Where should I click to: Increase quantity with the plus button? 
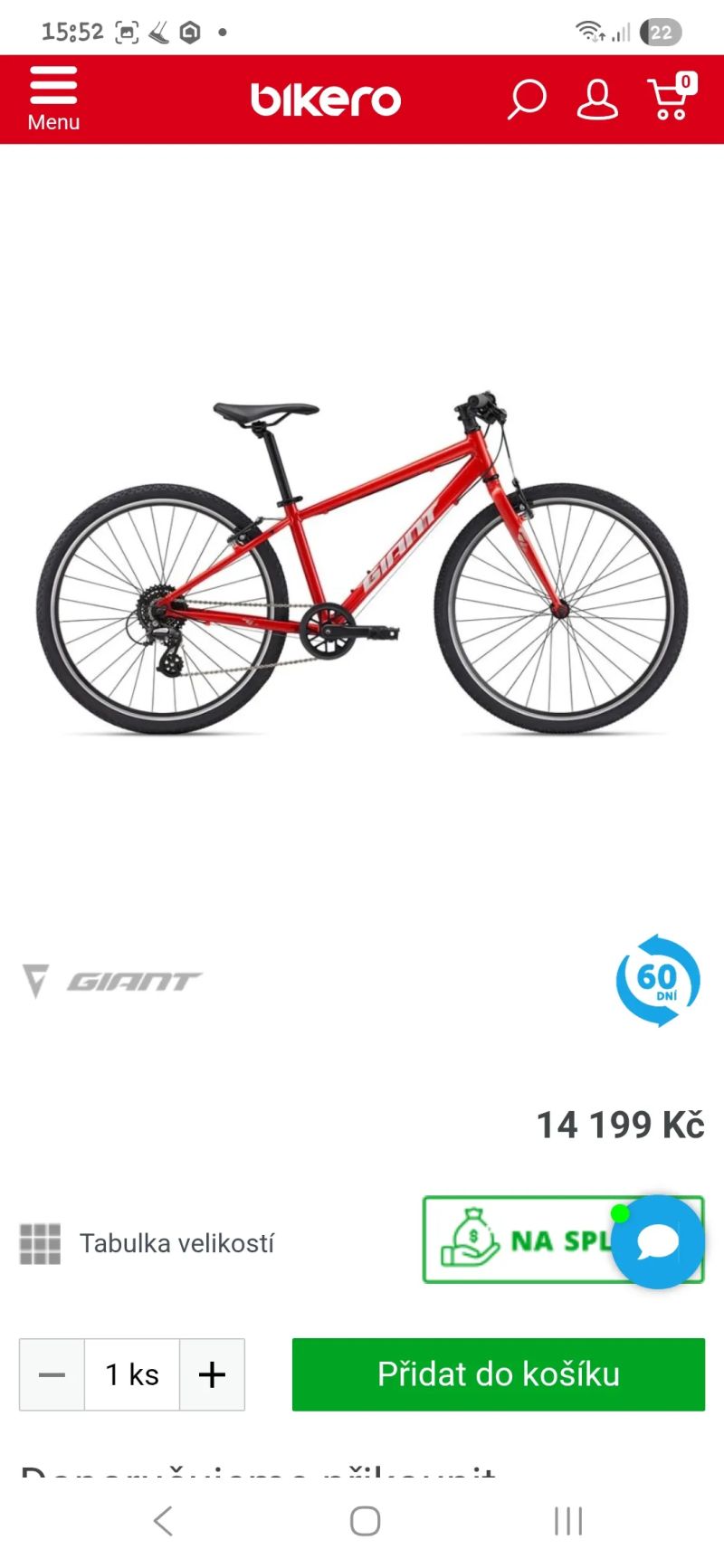(x=212, y=1374)
